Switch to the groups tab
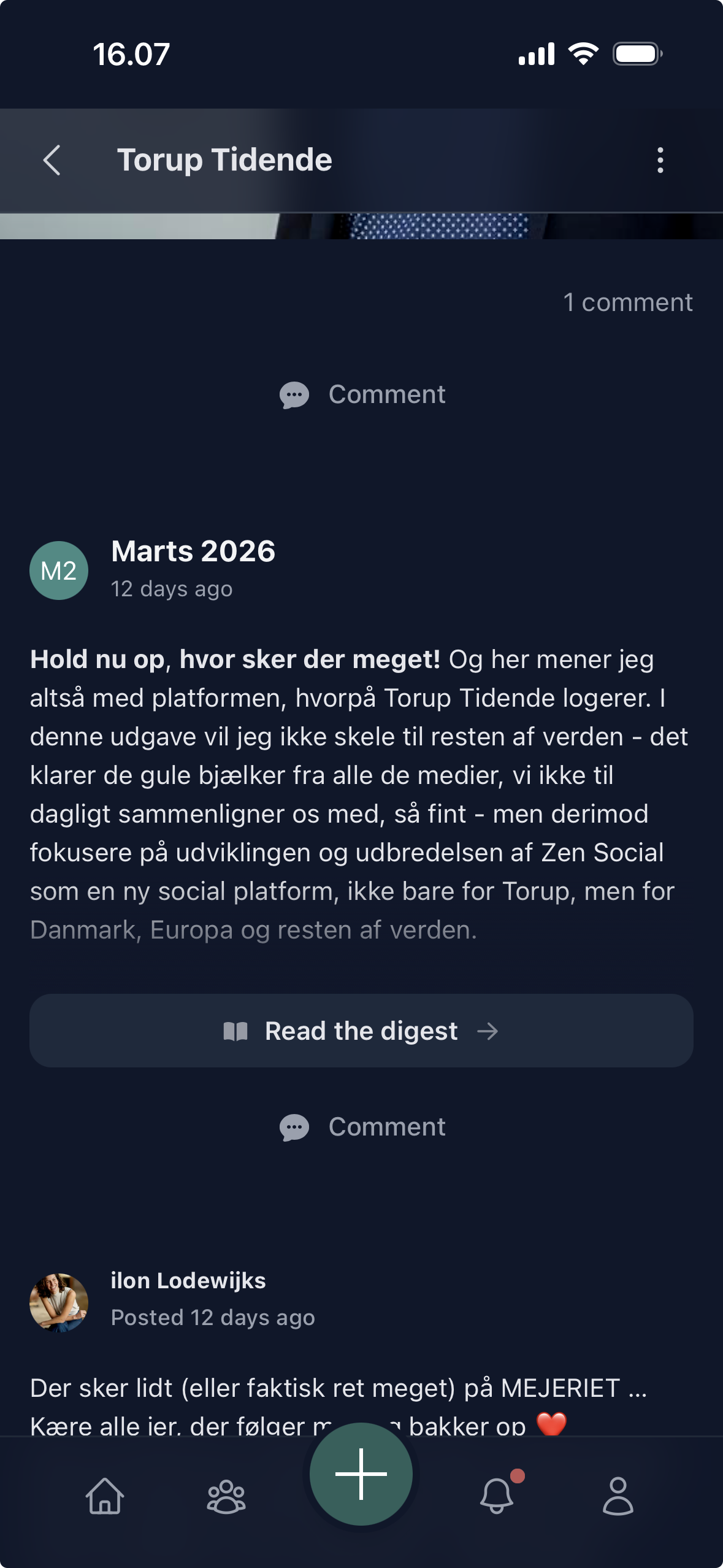This screenshot has width=723, height=1568. [x=226, y=1496]
